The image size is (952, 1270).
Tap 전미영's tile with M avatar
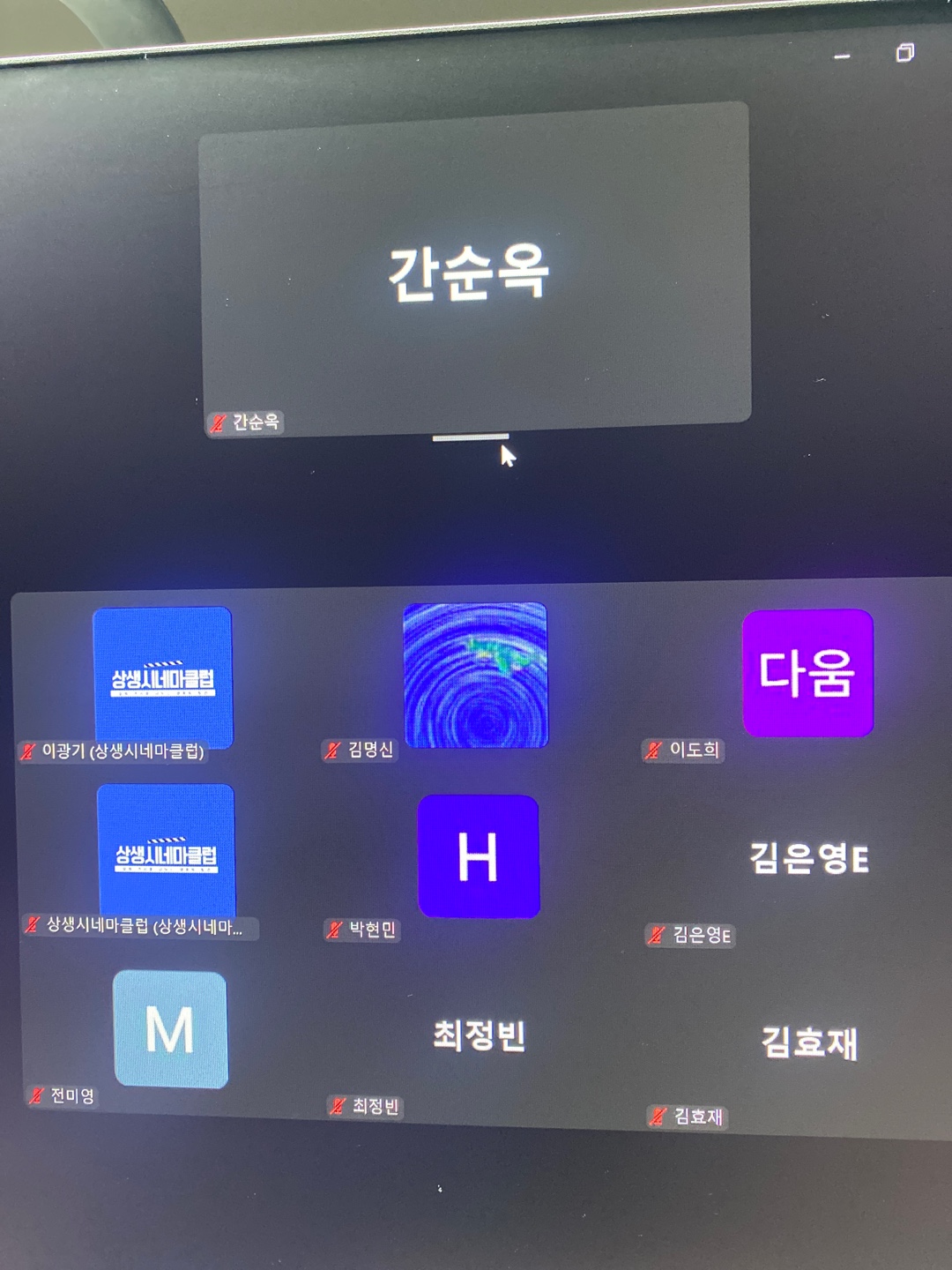pos(170,1029)
